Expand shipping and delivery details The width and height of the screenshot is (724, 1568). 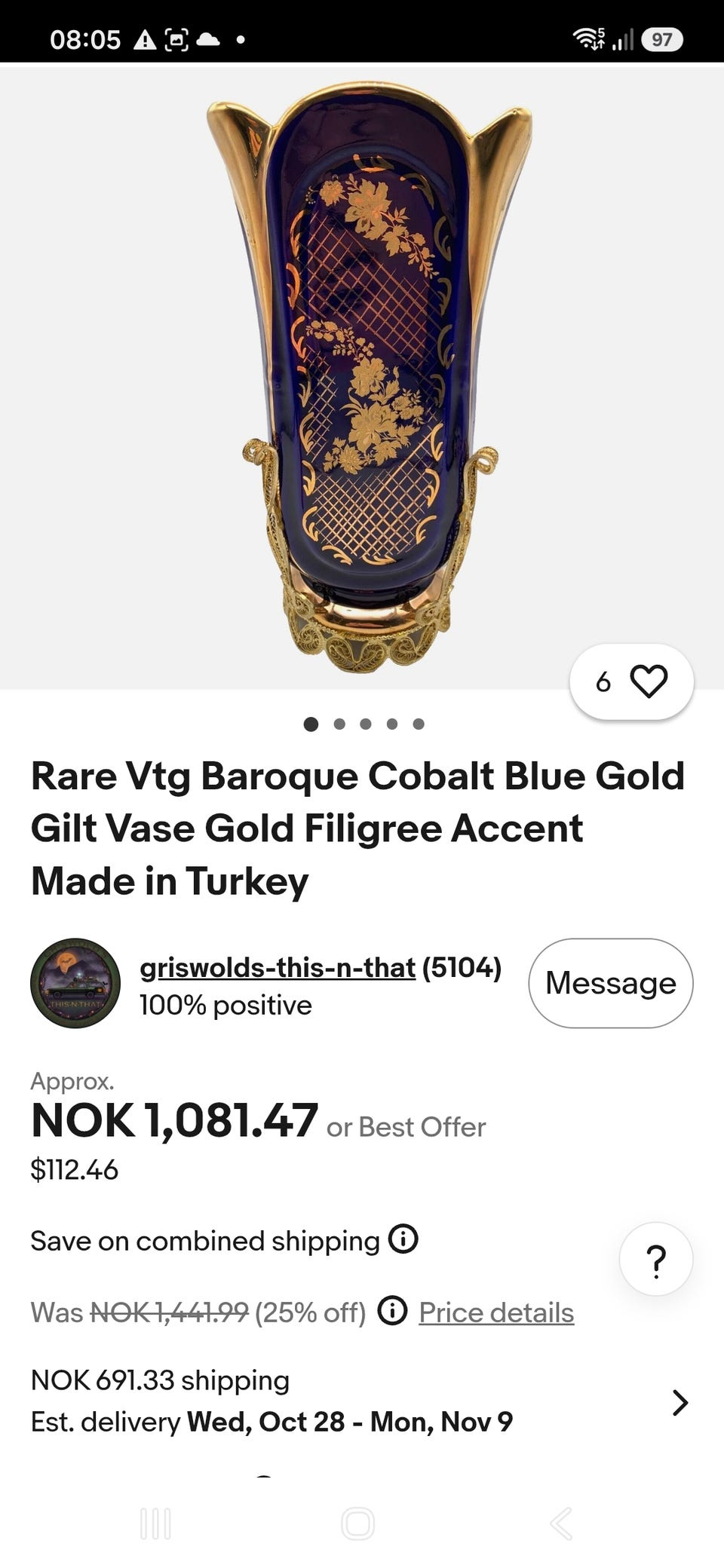[362, 1401]
